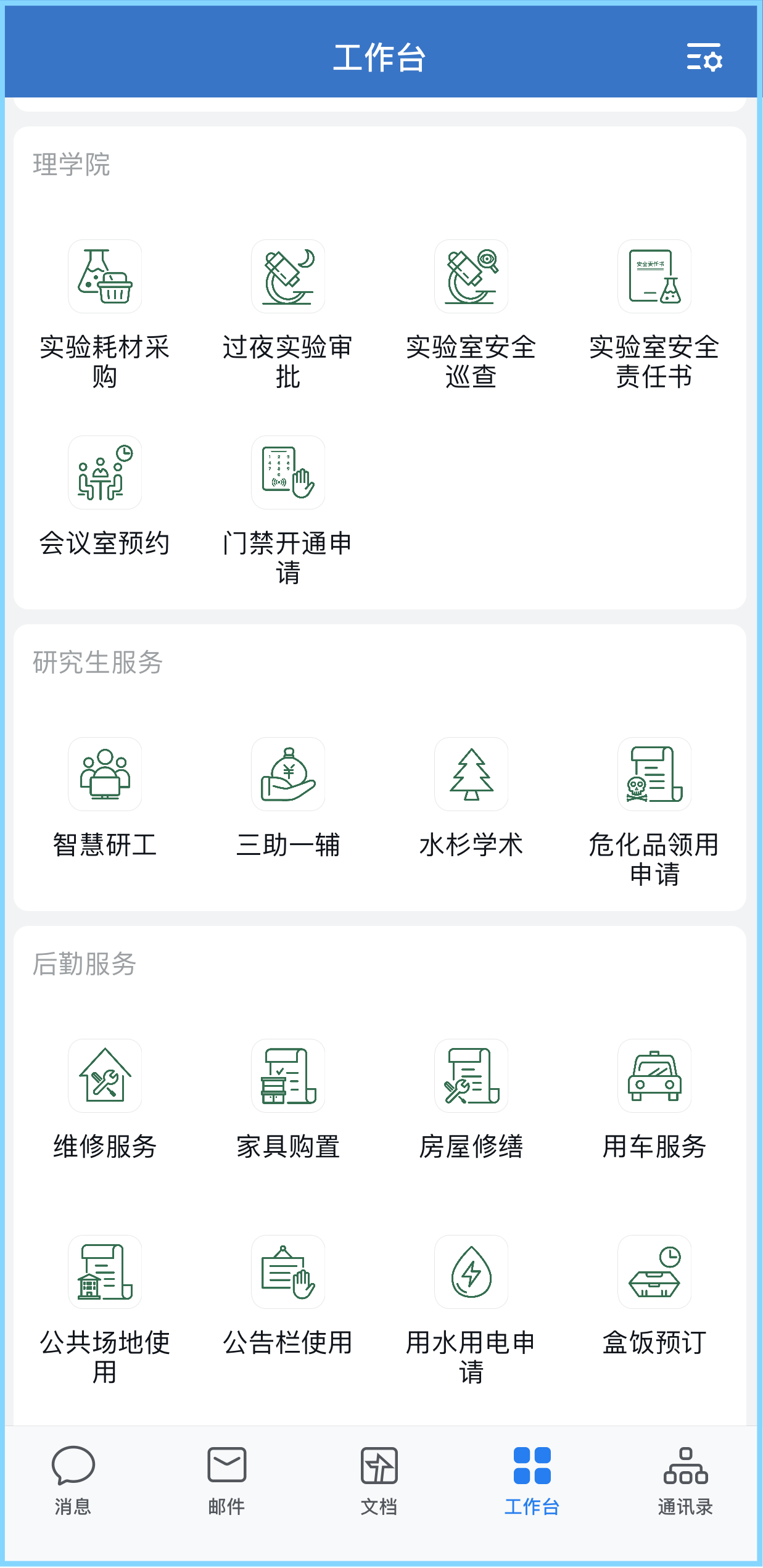Select 家具购置

pos(288,1100)
